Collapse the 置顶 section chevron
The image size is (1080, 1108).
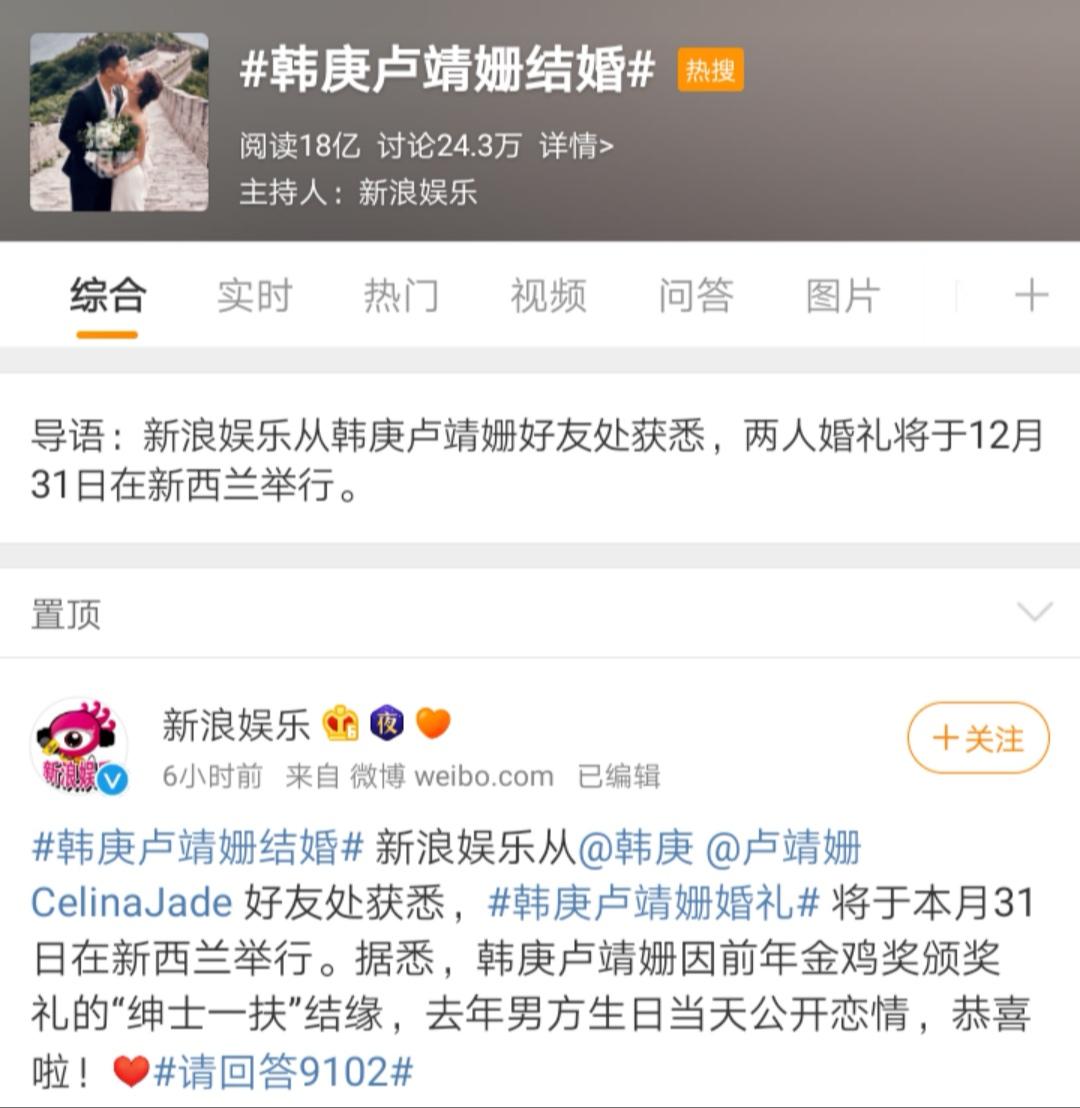1033,612
